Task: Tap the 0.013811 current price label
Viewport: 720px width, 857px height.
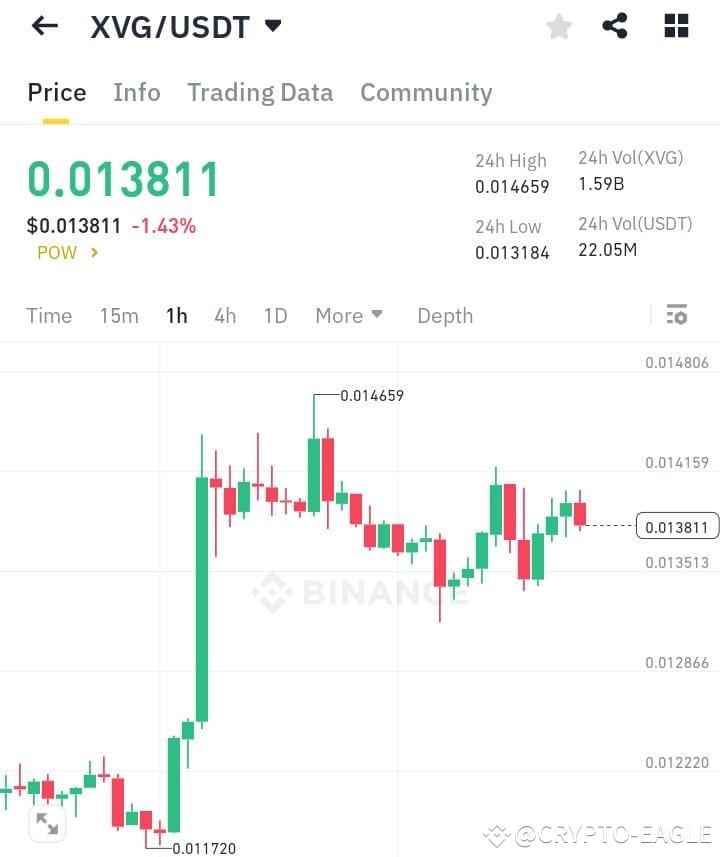Action: [678, 526]
